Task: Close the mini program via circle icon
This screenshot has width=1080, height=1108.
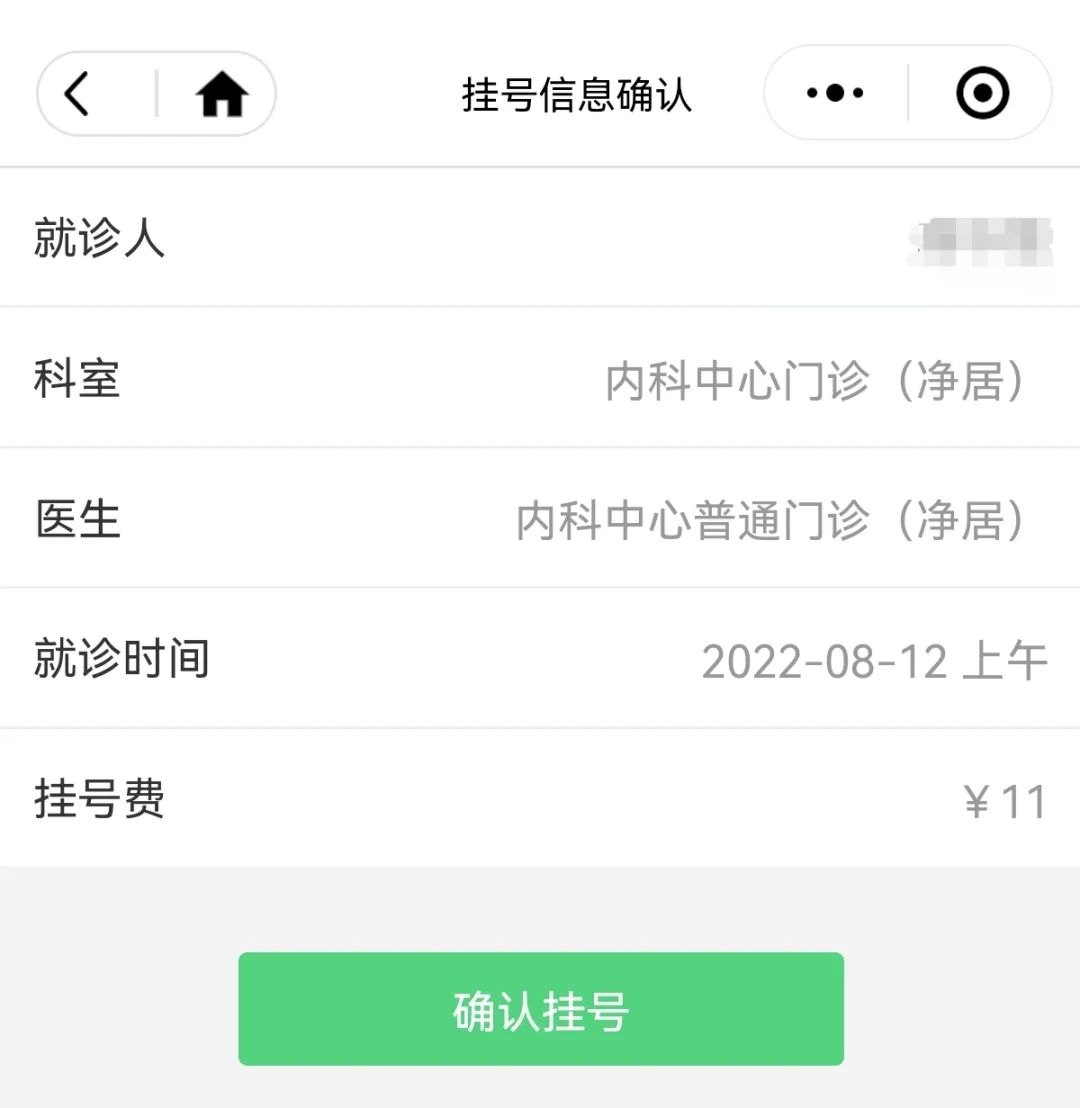Action: click(x=982, y=93)
